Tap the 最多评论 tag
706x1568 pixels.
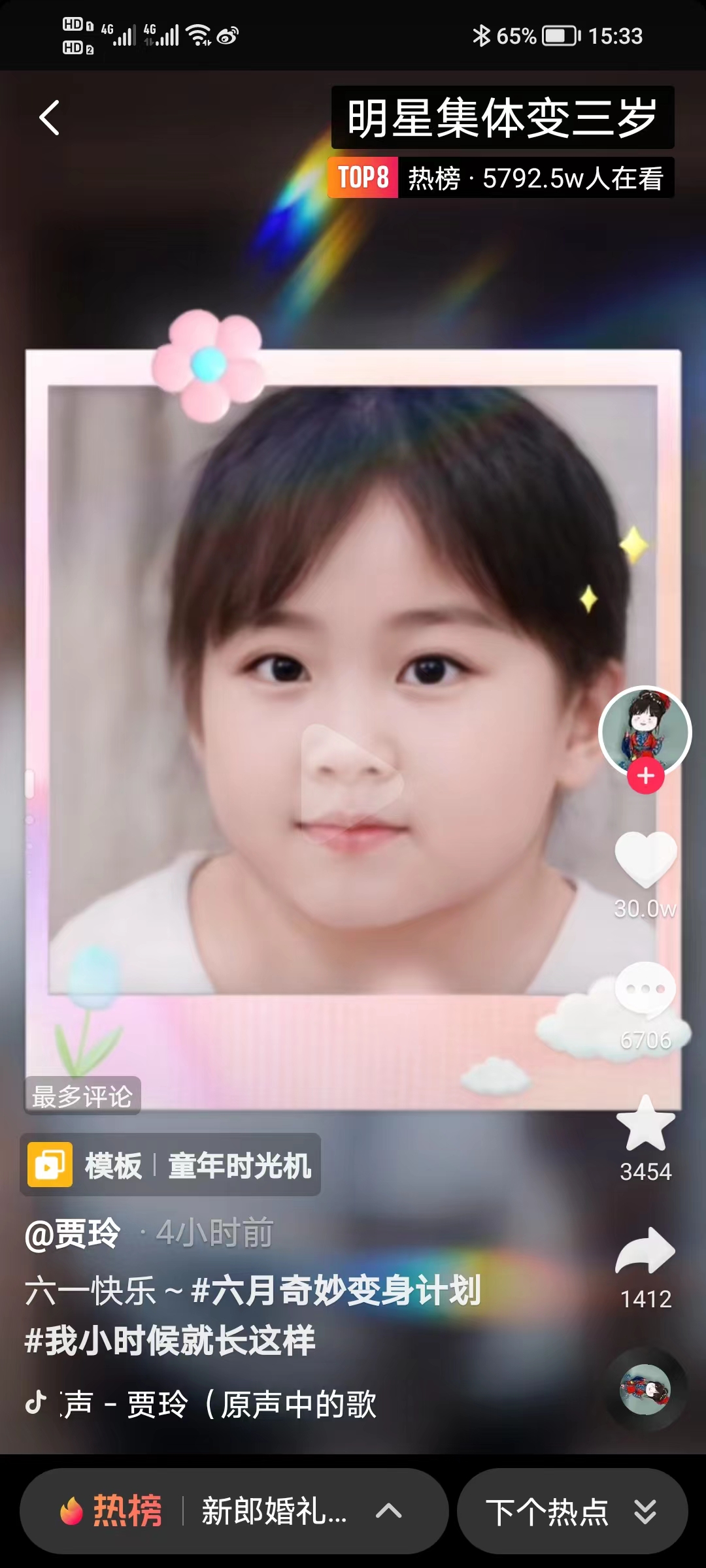[82, 1096]
